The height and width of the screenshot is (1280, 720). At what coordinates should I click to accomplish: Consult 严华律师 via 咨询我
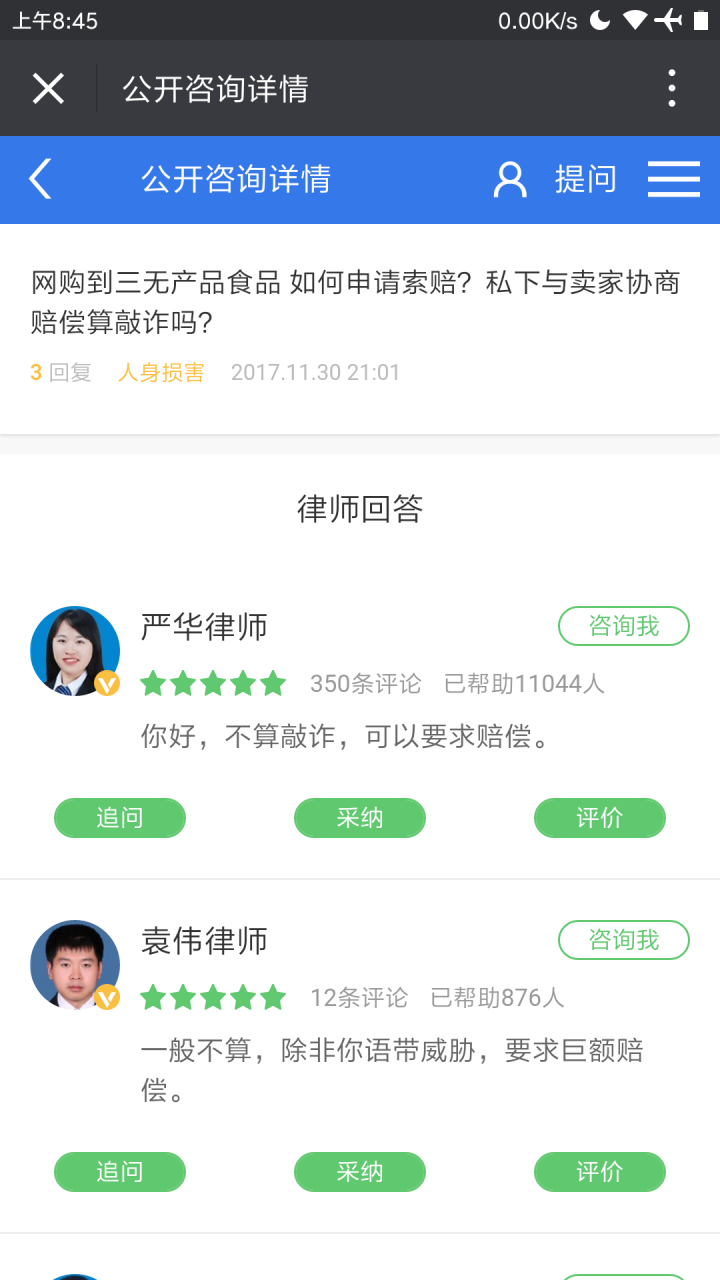pos(623,626)
